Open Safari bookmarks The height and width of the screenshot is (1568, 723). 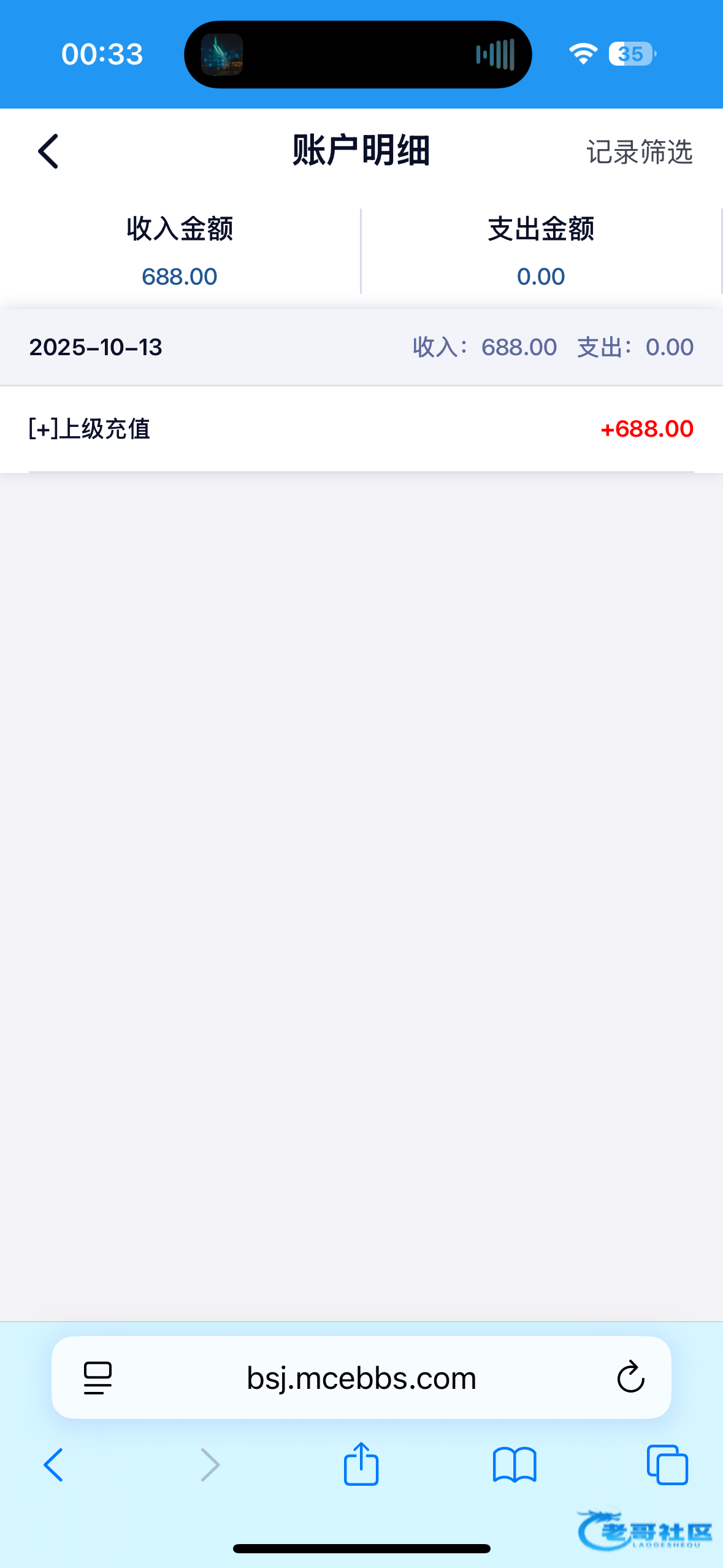[515, 1465]
